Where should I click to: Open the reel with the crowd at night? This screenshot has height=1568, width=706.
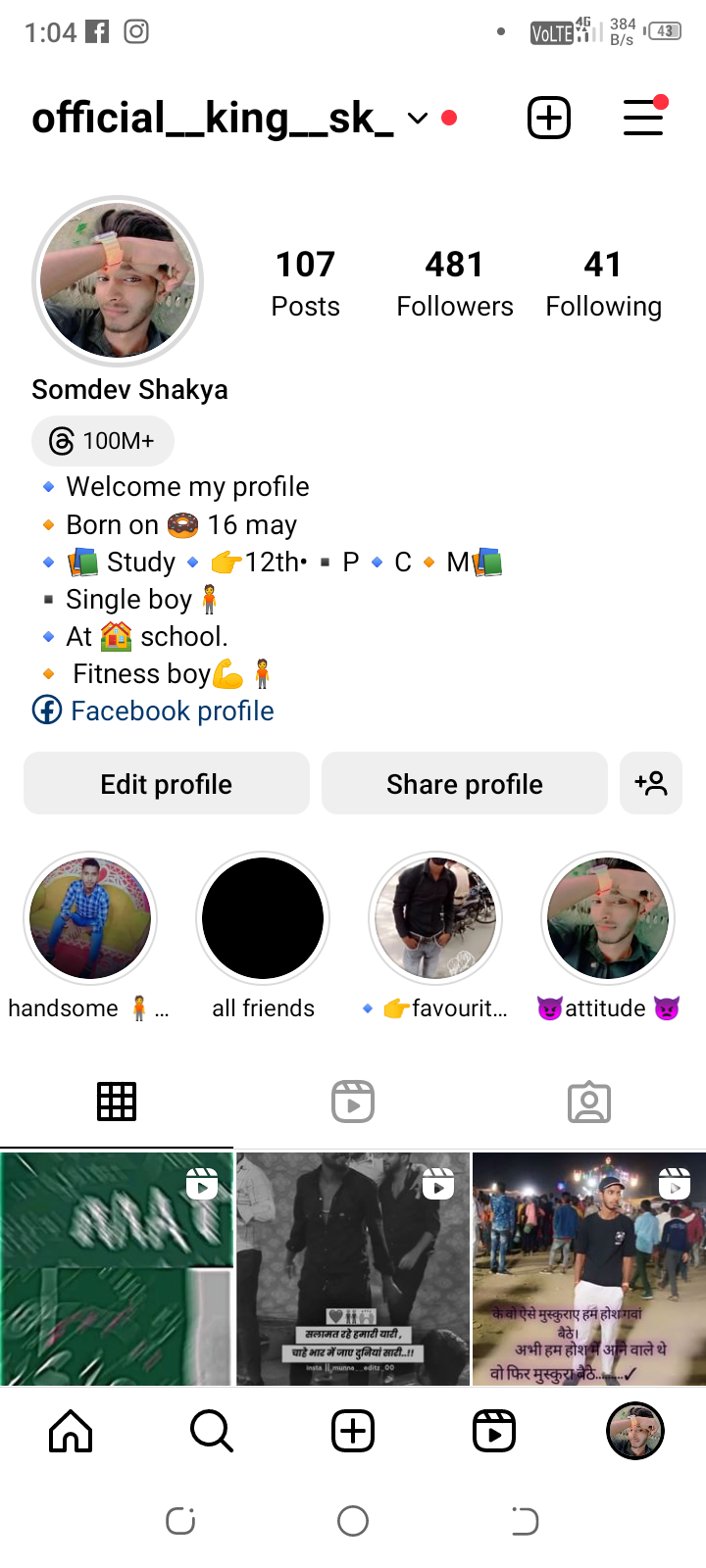588,1269
